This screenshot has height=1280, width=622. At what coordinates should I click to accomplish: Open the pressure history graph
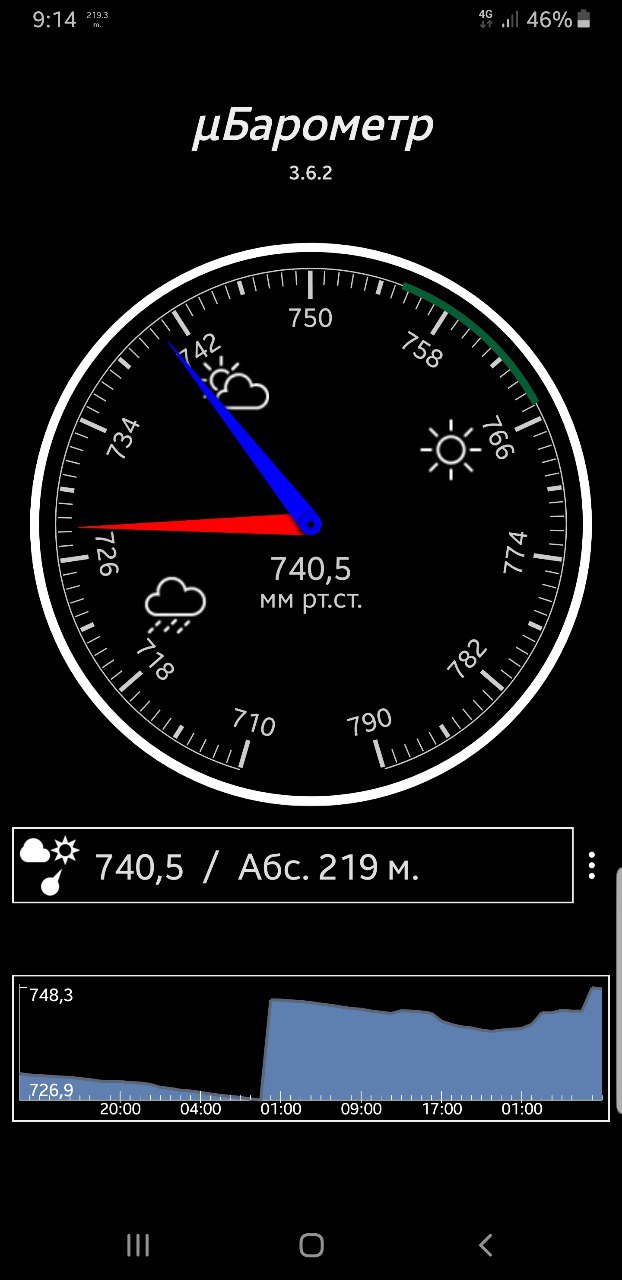(311, 1047)
